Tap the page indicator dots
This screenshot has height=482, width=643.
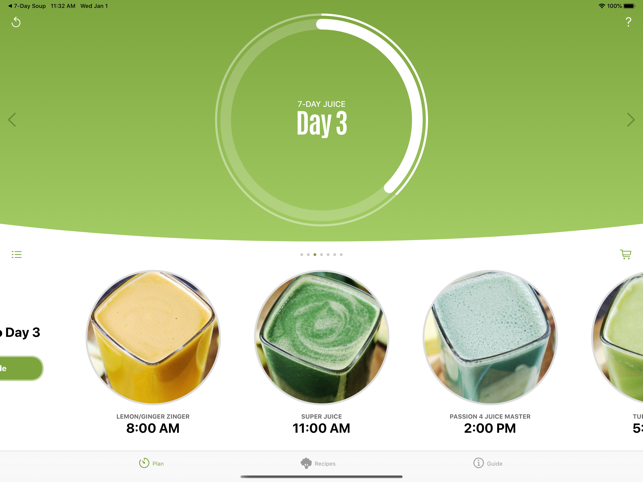pyautogui.click(x=321, y=255)
